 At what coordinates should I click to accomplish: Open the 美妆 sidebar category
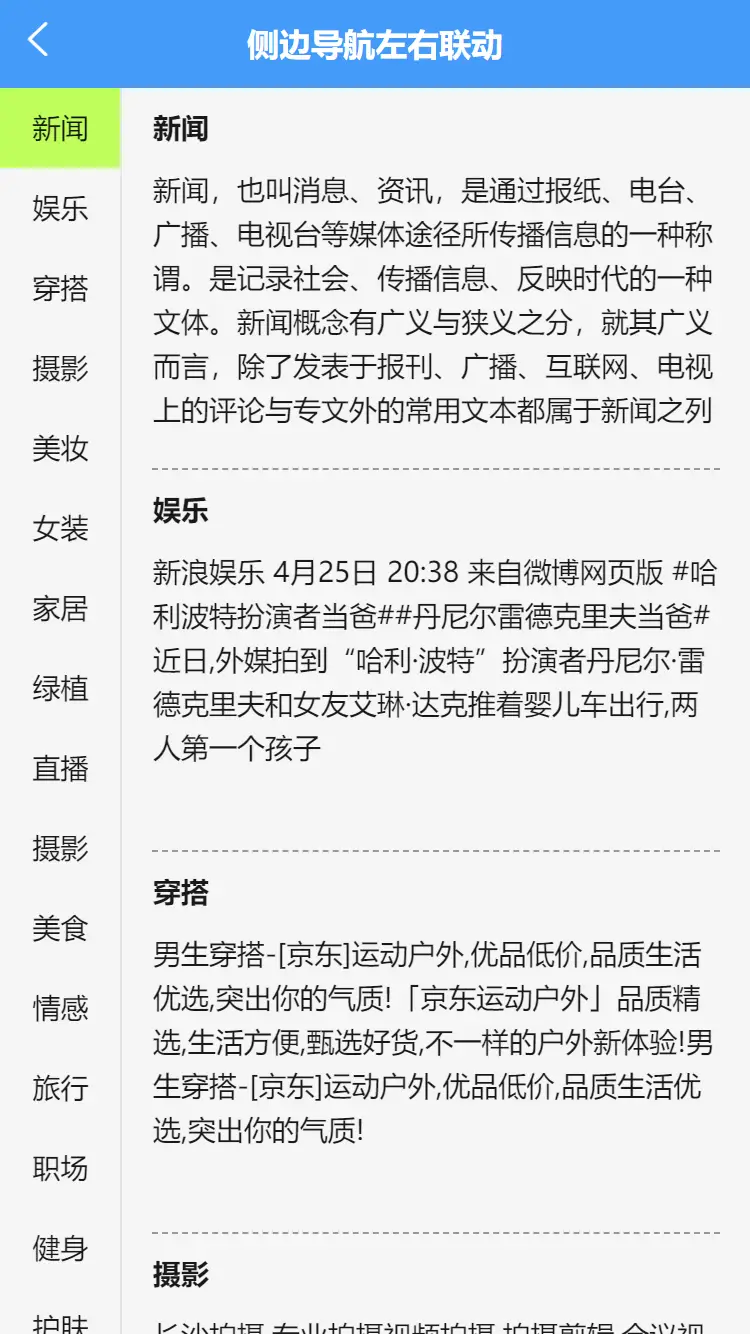click(60, 448)
